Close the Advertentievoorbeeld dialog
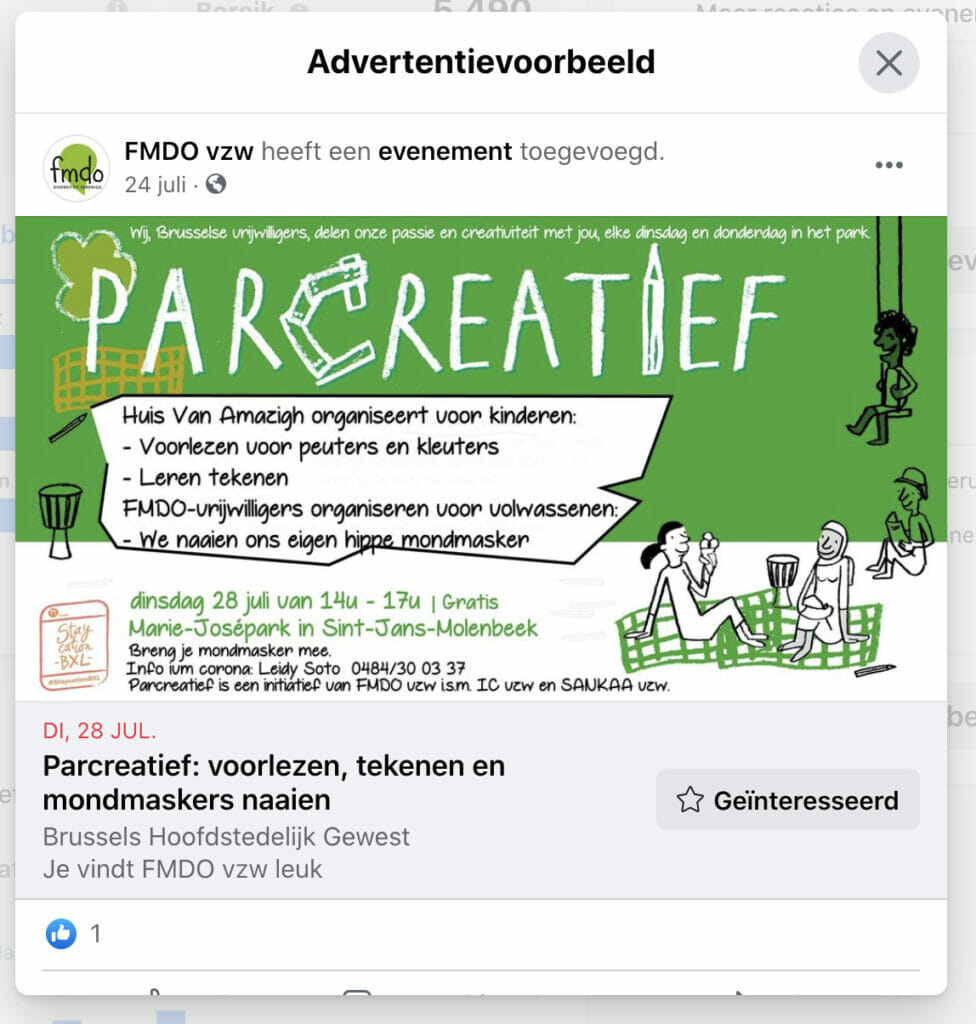Image resolution: width=976 pixels, height=1024 pixels. click(x=888, y=63)
